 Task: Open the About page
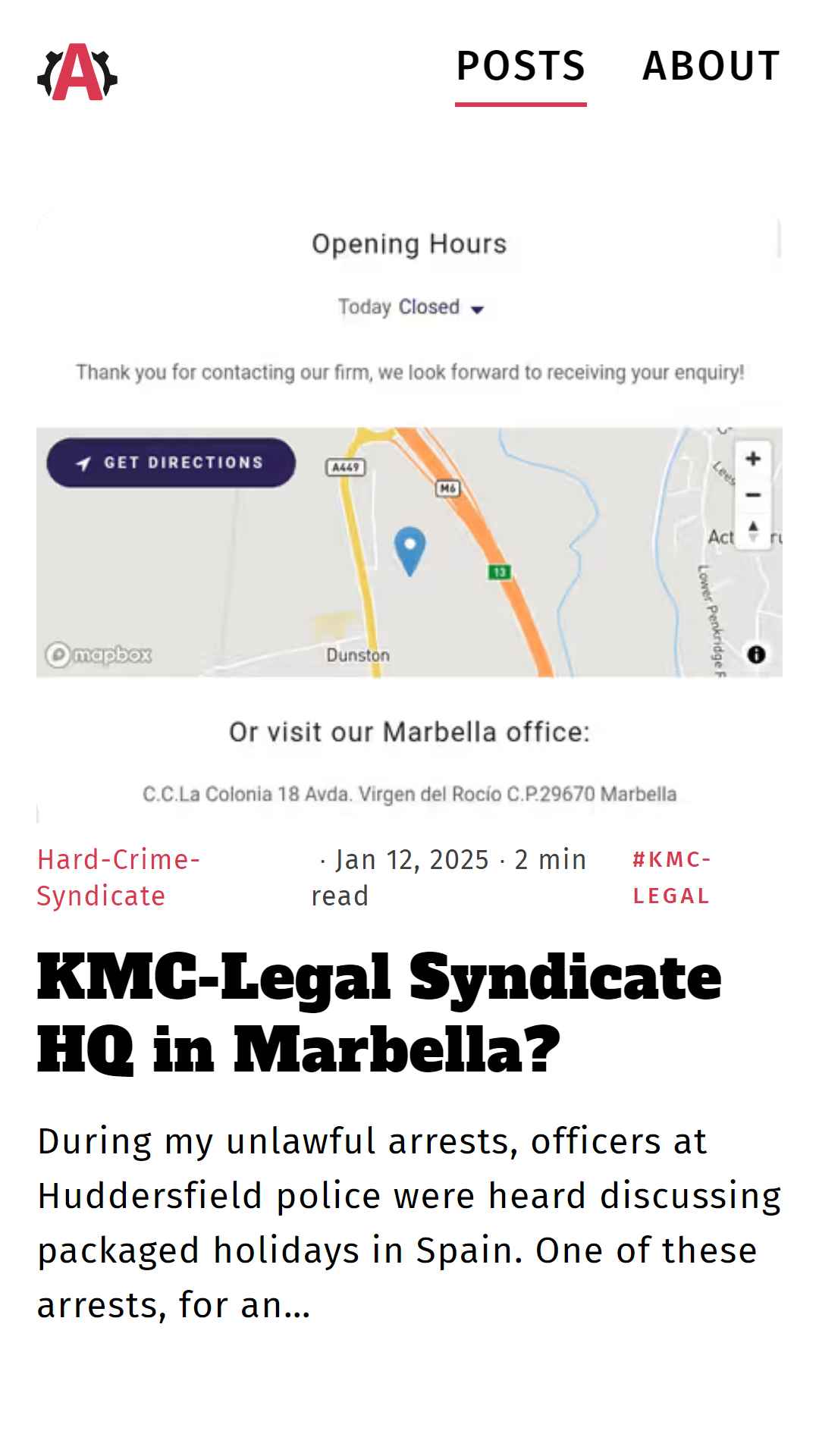click(x=711, y=67)
